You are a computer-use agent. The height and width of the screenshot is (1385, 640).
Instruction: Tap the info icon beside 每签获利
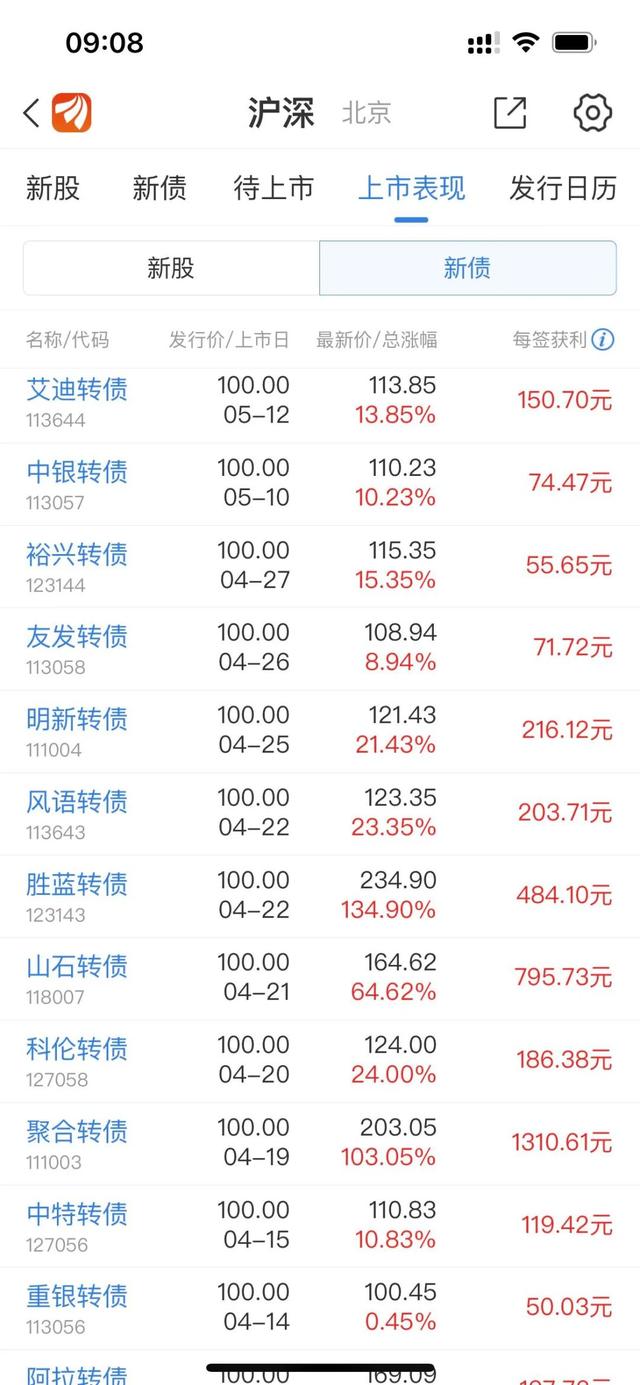click(x=602, y=340)
